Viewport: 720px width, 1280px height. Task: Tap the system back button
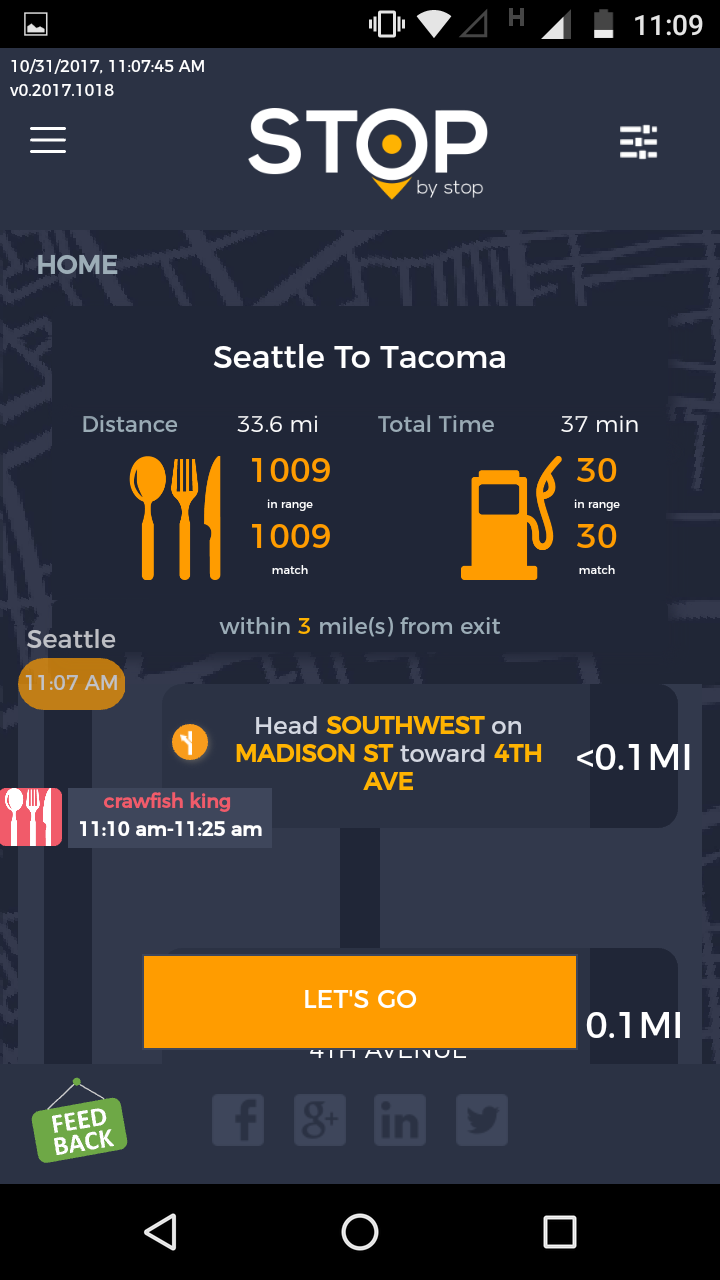point(160,1232)
